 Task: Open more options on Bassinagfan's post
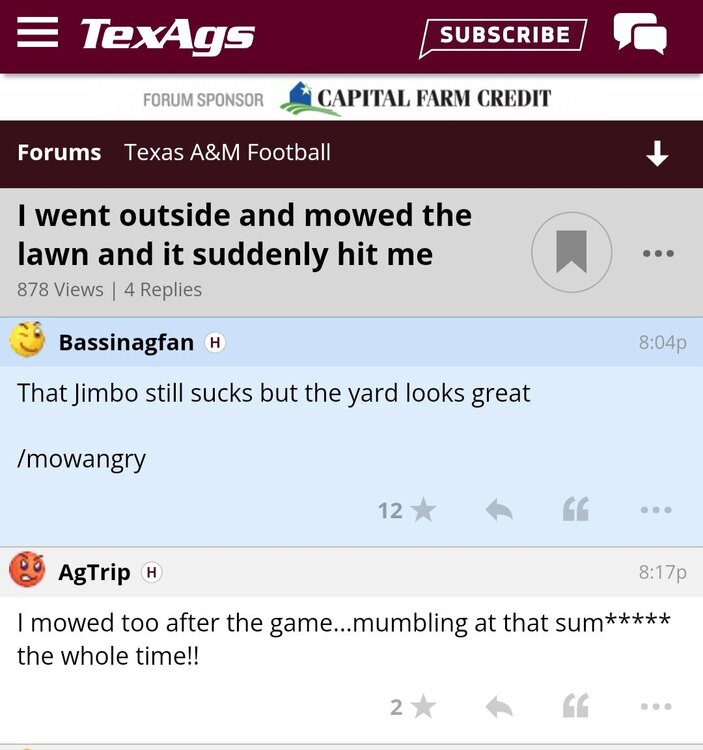655,510
